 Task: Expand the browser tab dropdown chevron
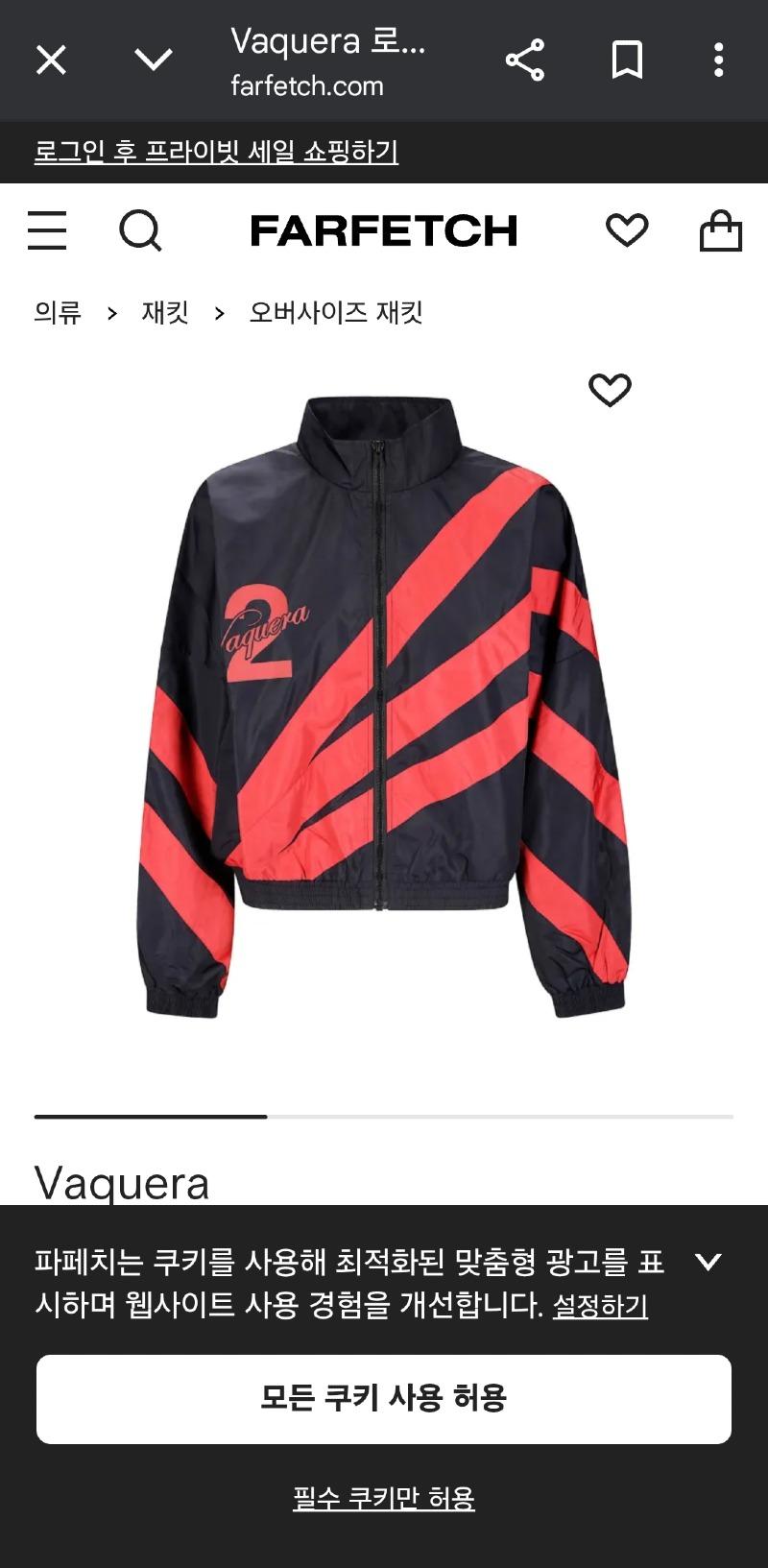point(154,60)
